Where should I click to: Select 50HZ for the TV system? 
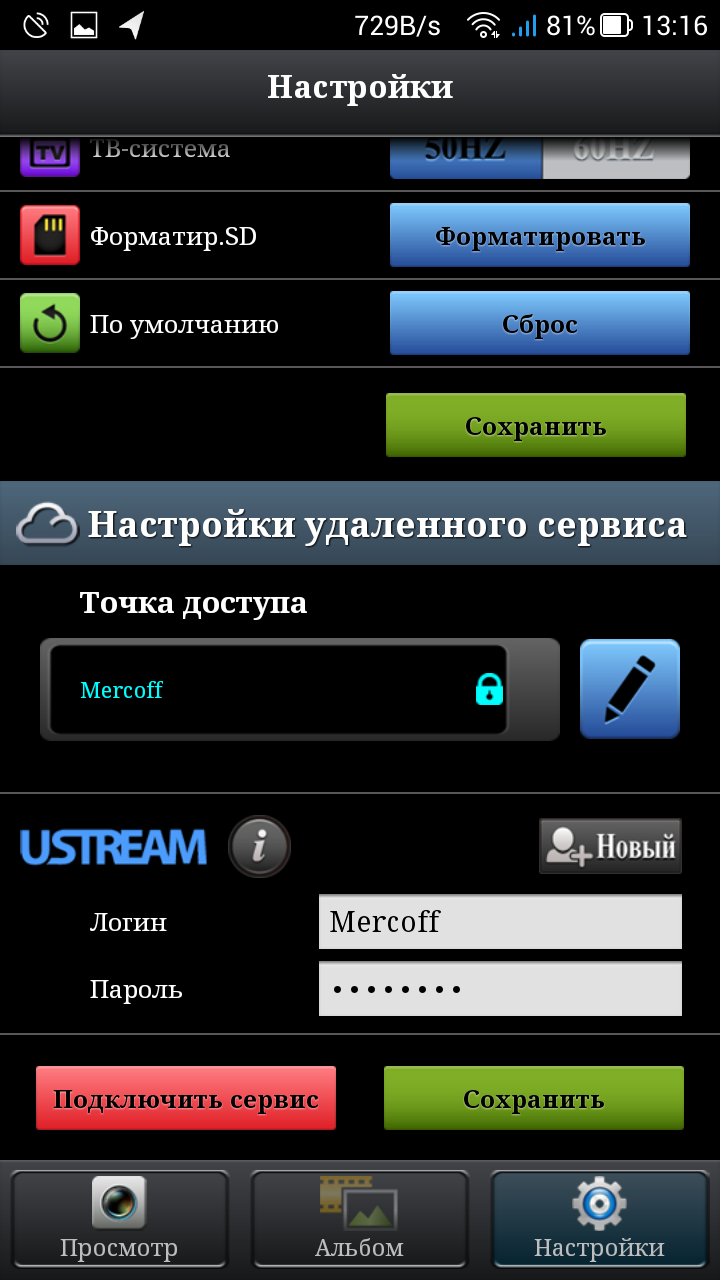click(465, 156)
